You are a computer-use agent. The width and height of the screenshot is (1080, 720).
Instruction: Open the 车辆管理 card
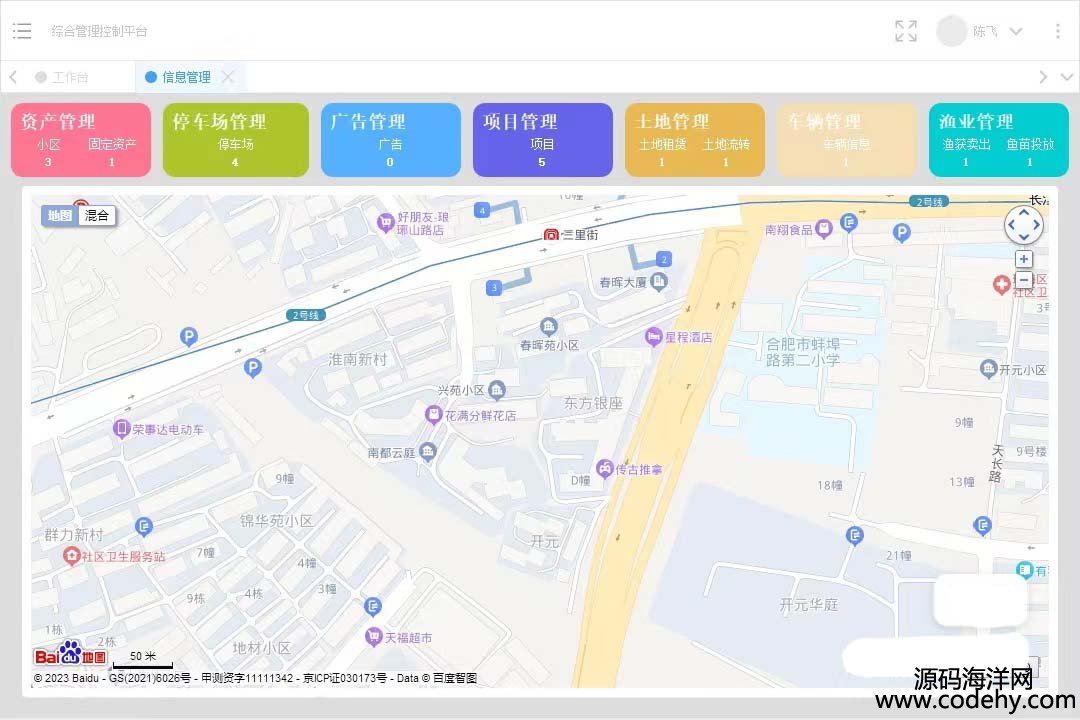click(847, 140)
